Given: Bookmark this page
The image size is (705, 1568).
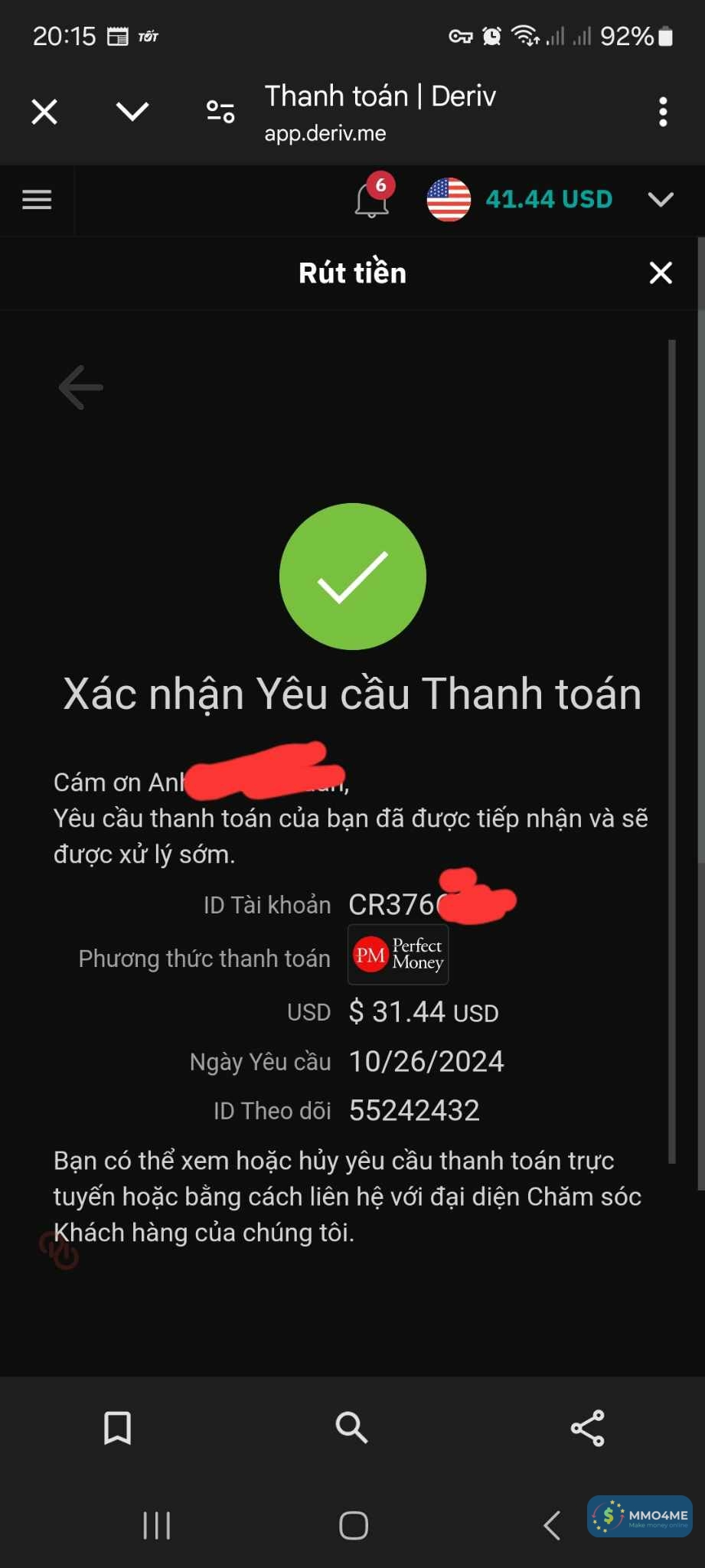Looking at the screenshot, I should [118, 1428].
